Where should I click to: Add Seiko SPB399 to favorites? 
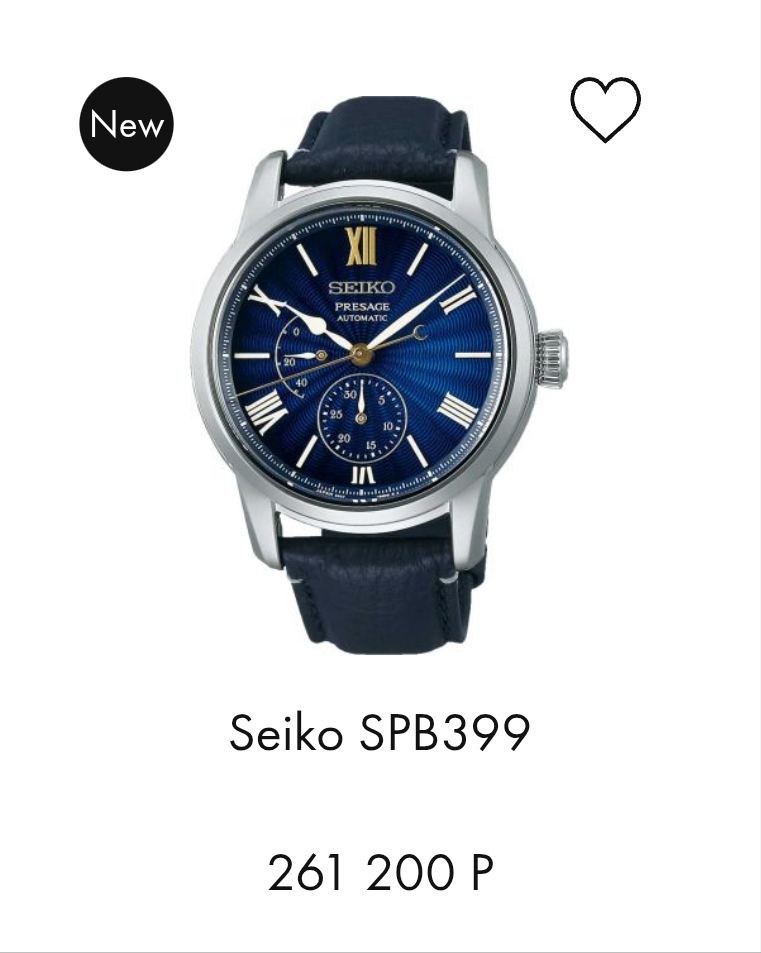click(605, 109)
